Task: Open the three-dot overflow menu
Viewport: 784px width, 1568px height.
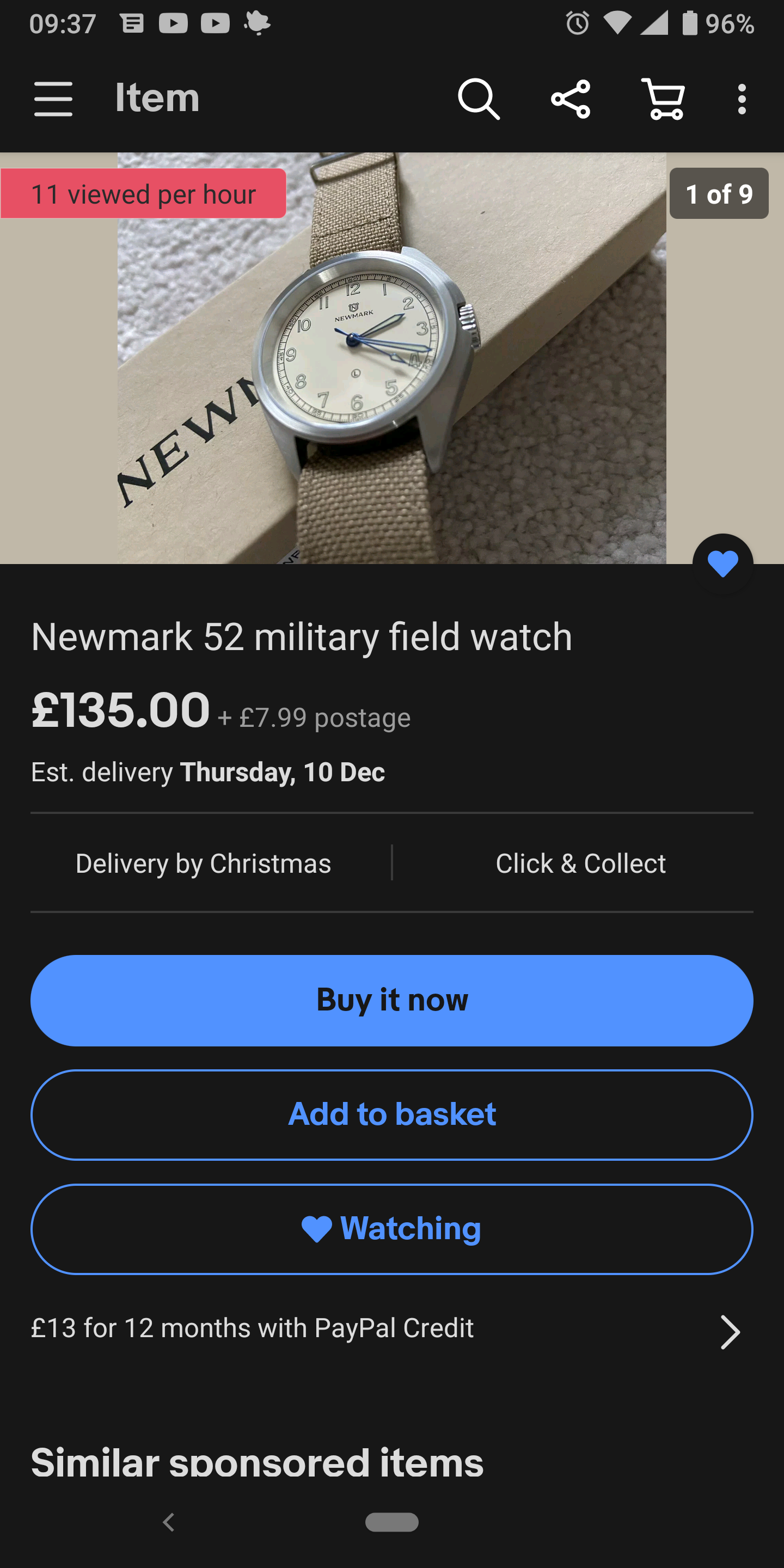Action: point(742,99)
